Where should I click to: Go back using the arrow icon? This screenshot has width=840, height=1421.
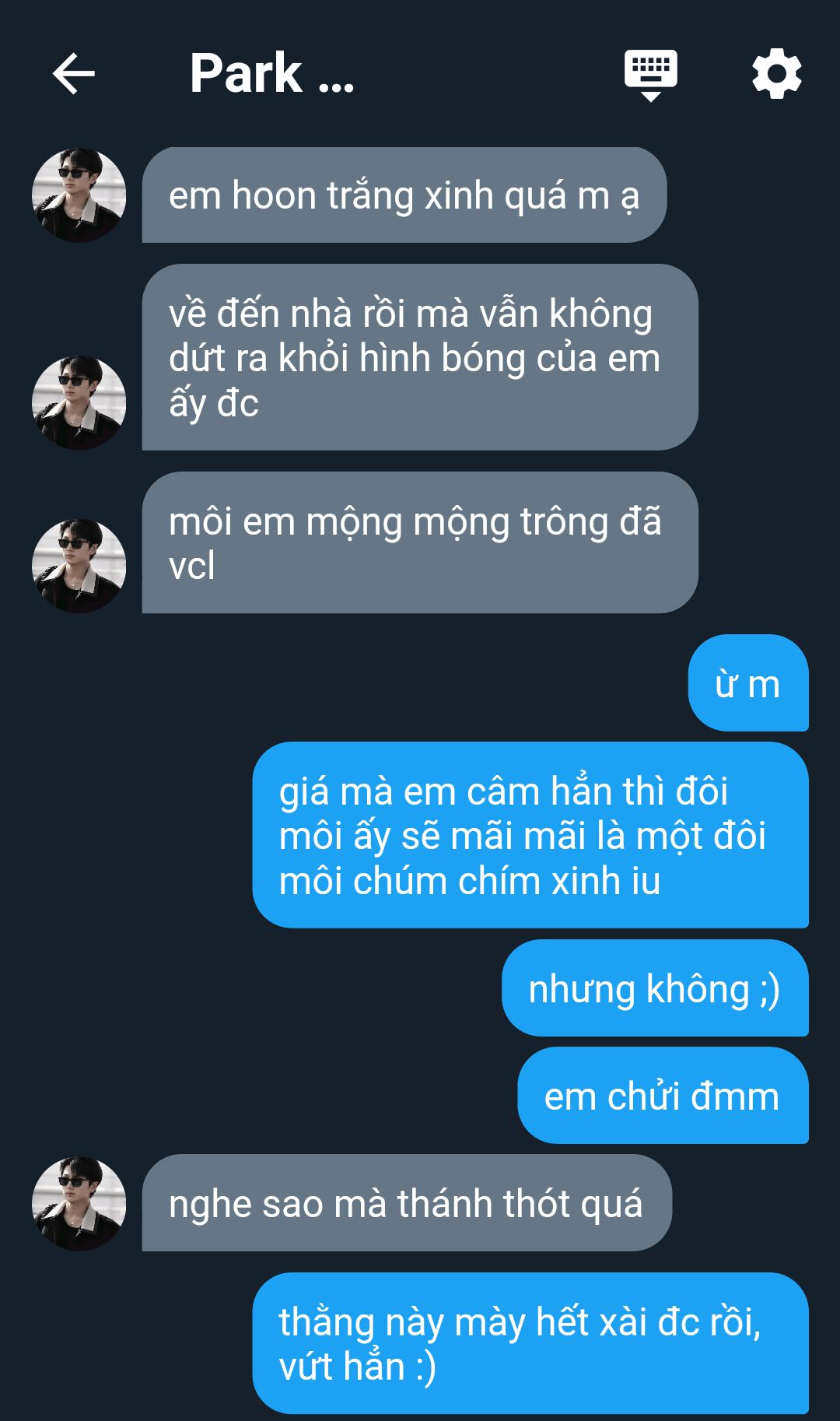tap(74, 74)
